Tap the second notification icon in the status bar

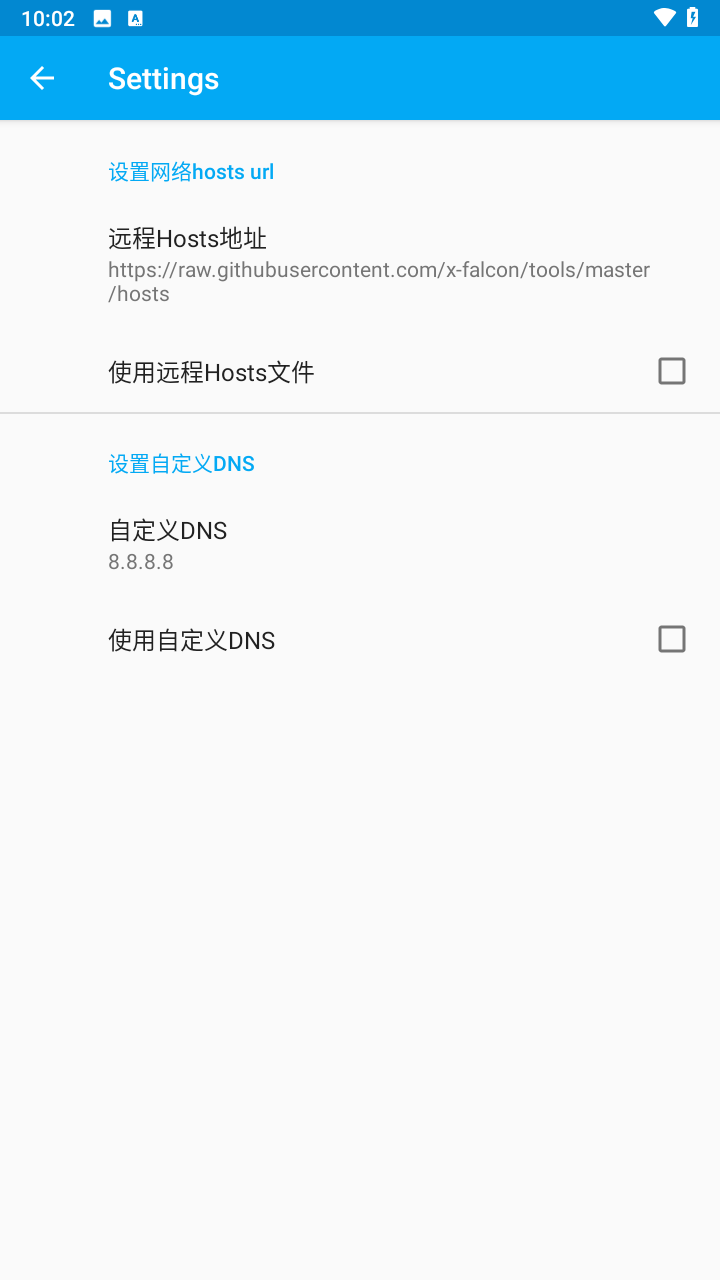[135, 17]
